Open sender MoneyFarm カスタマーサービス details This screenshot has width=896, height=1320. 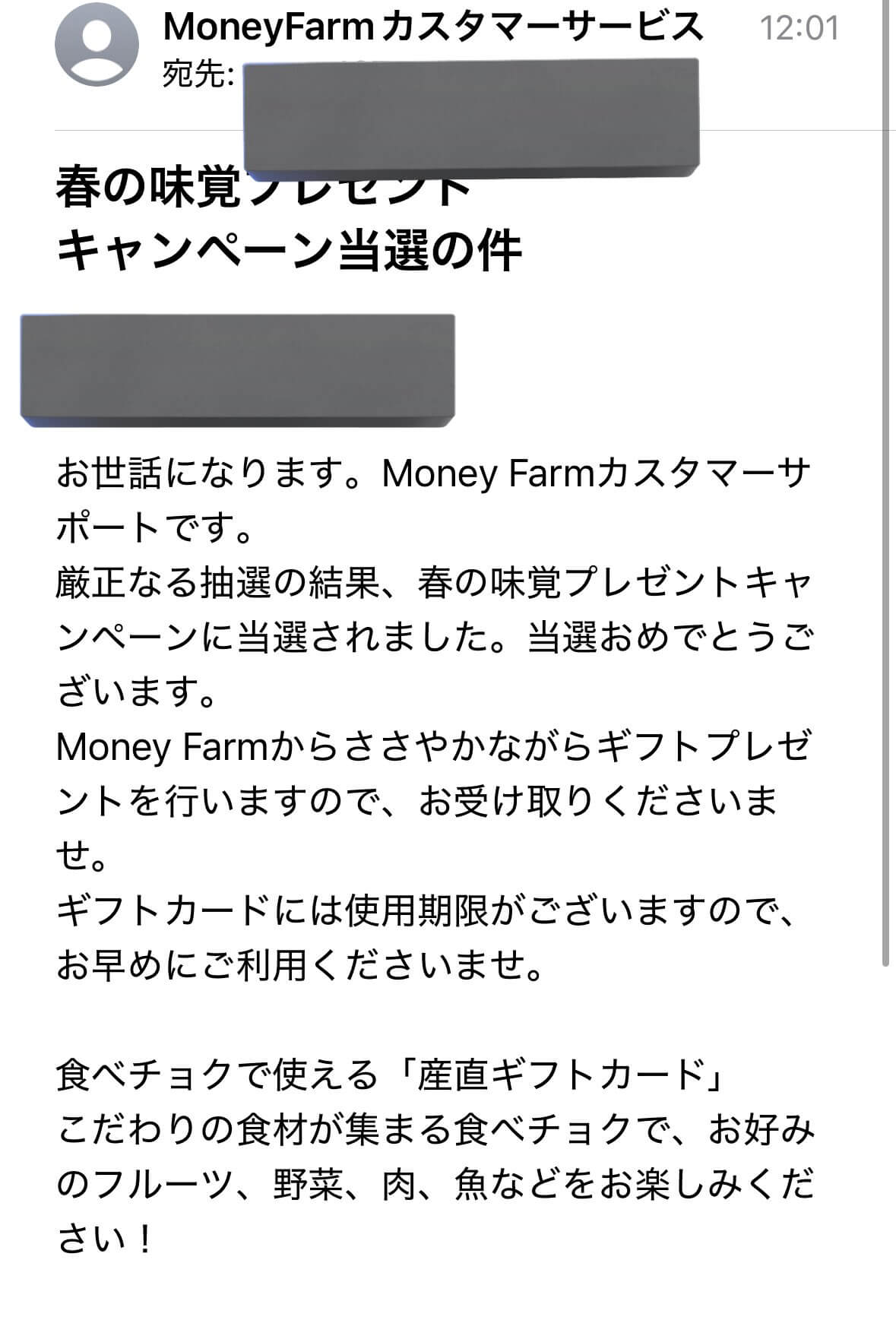click(x=432, y=27)
